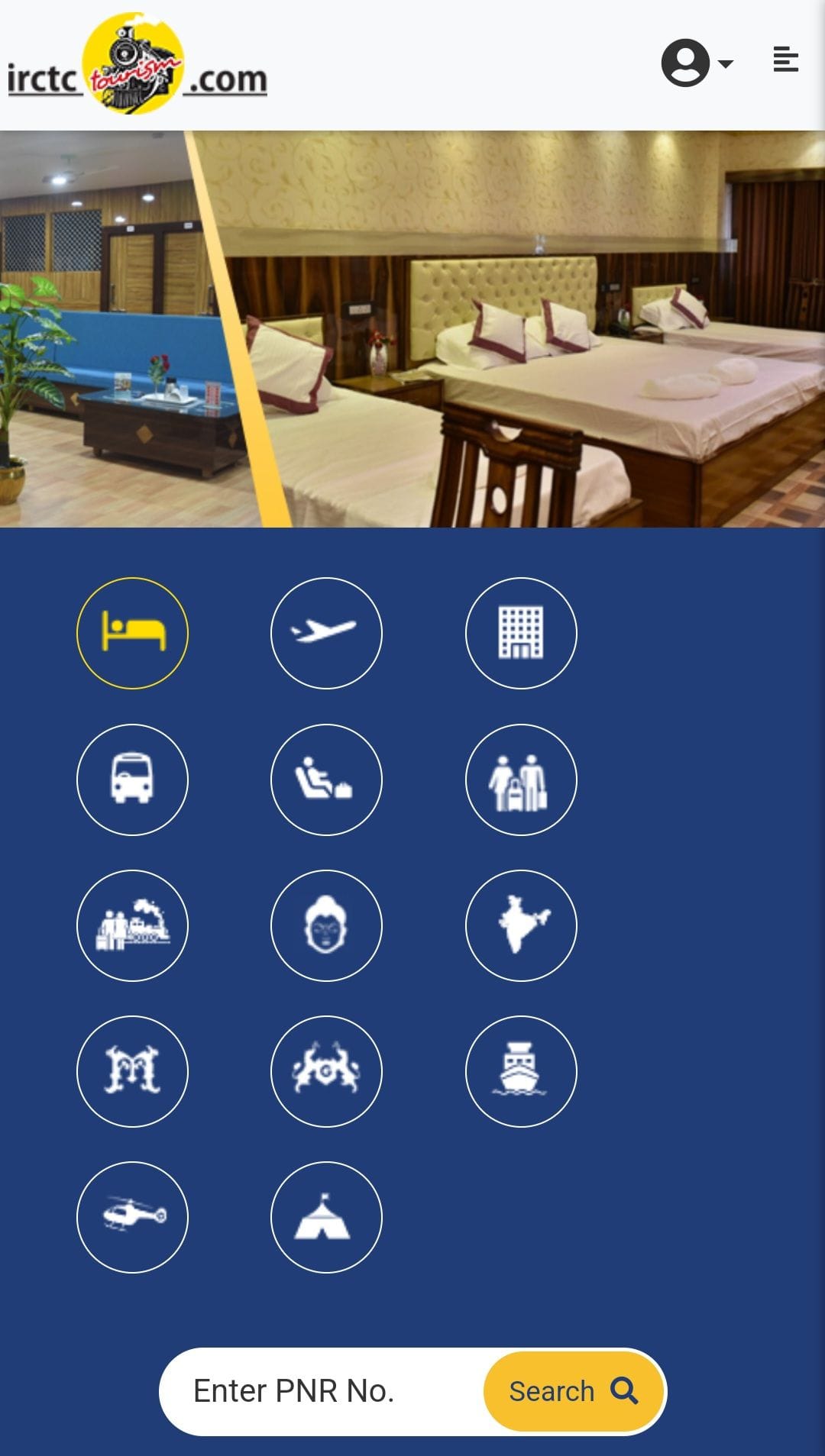Open the cruise ship icon
The image size is (825, 1456).
tap(521, 1071)
